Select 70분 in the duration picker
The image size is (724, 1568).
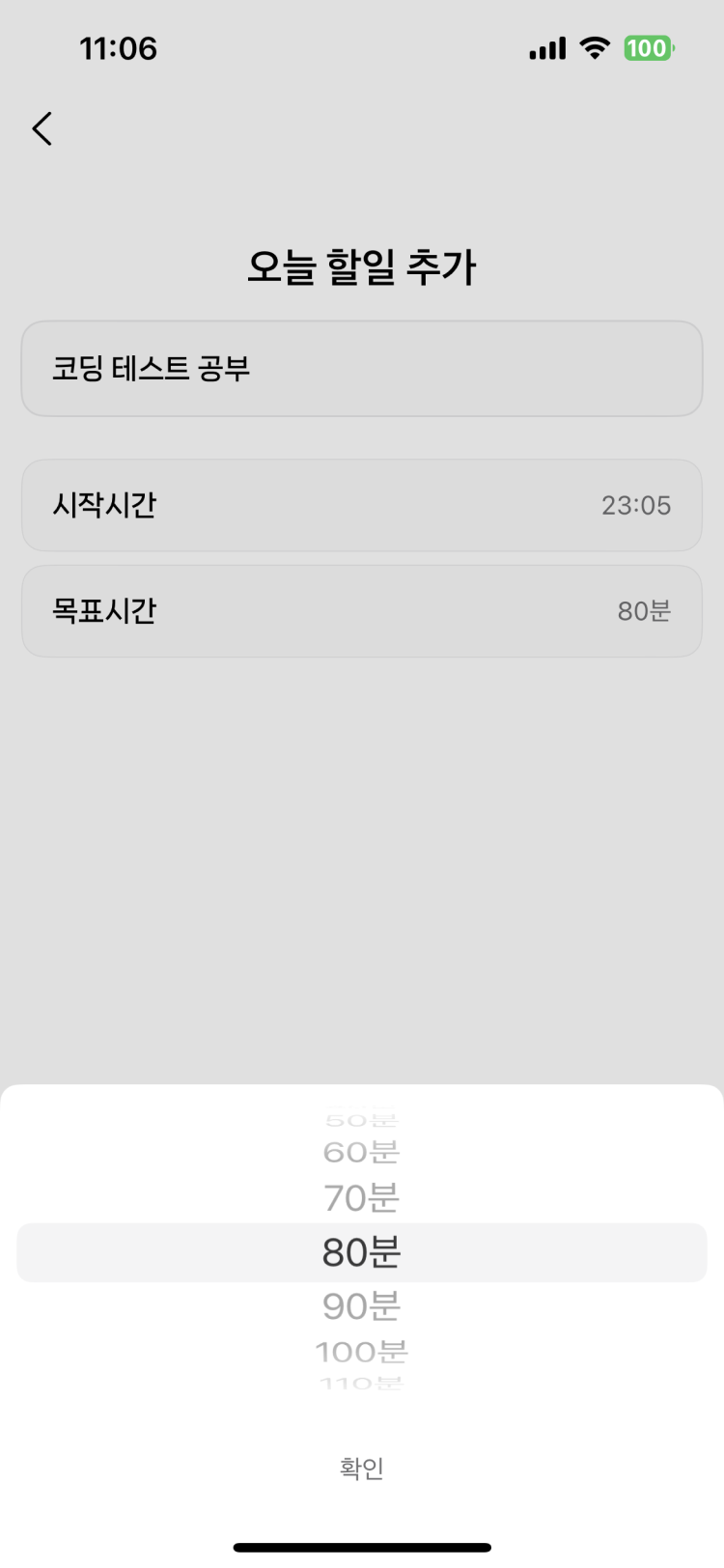(x=360, y=1197)
